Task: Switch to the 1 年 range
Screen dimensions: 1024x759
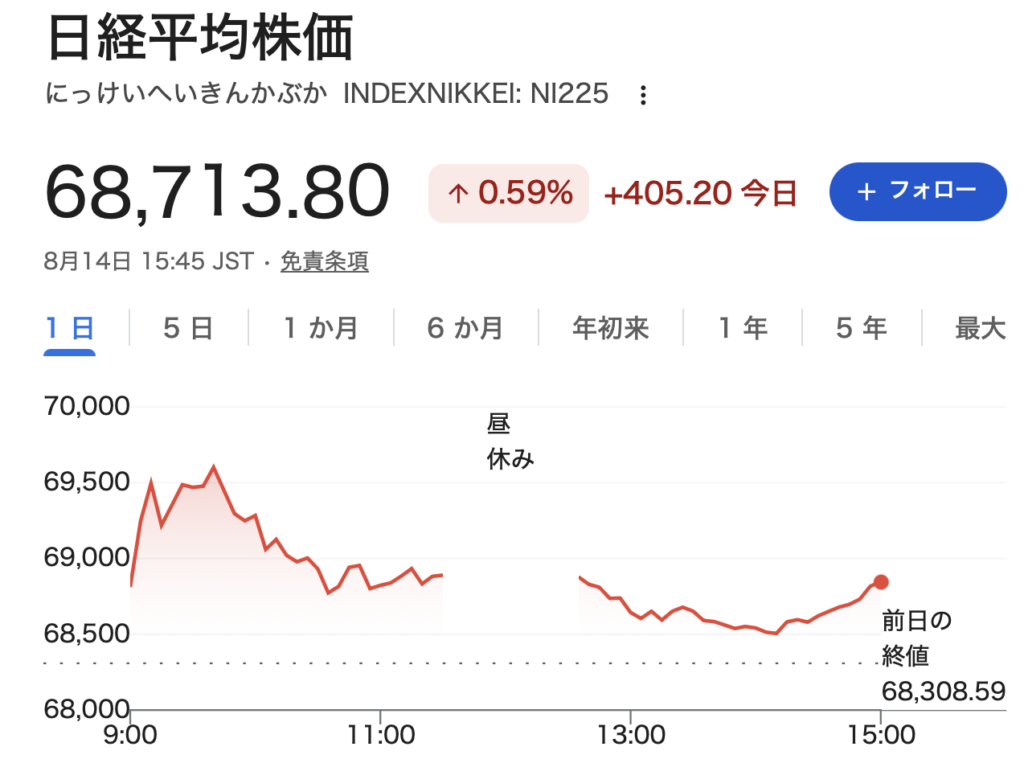Action: click(x=743, y=328)
